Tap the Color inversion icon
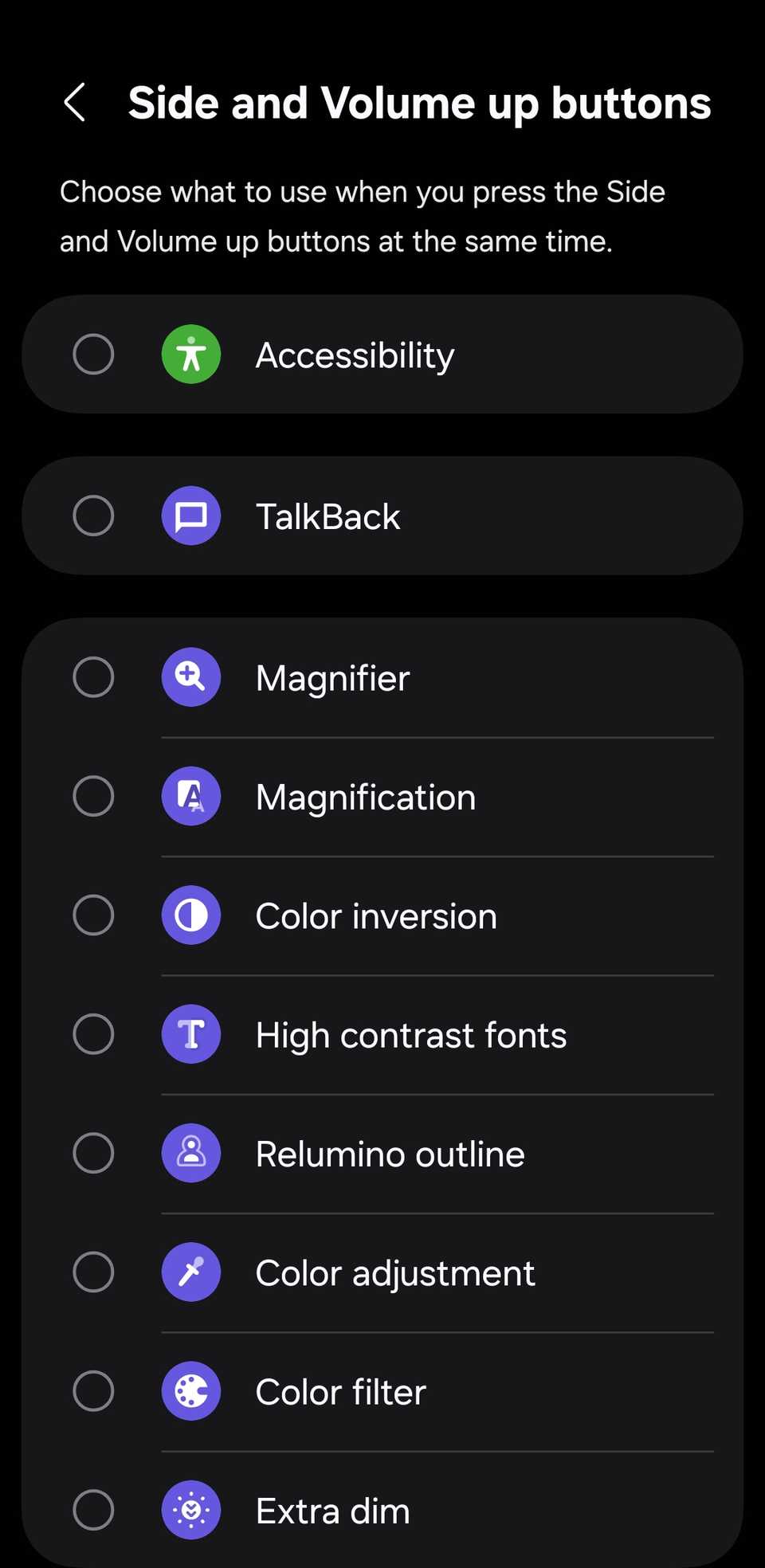The width and height of the screenshot is (765, 1568). (x=190, y=915)
